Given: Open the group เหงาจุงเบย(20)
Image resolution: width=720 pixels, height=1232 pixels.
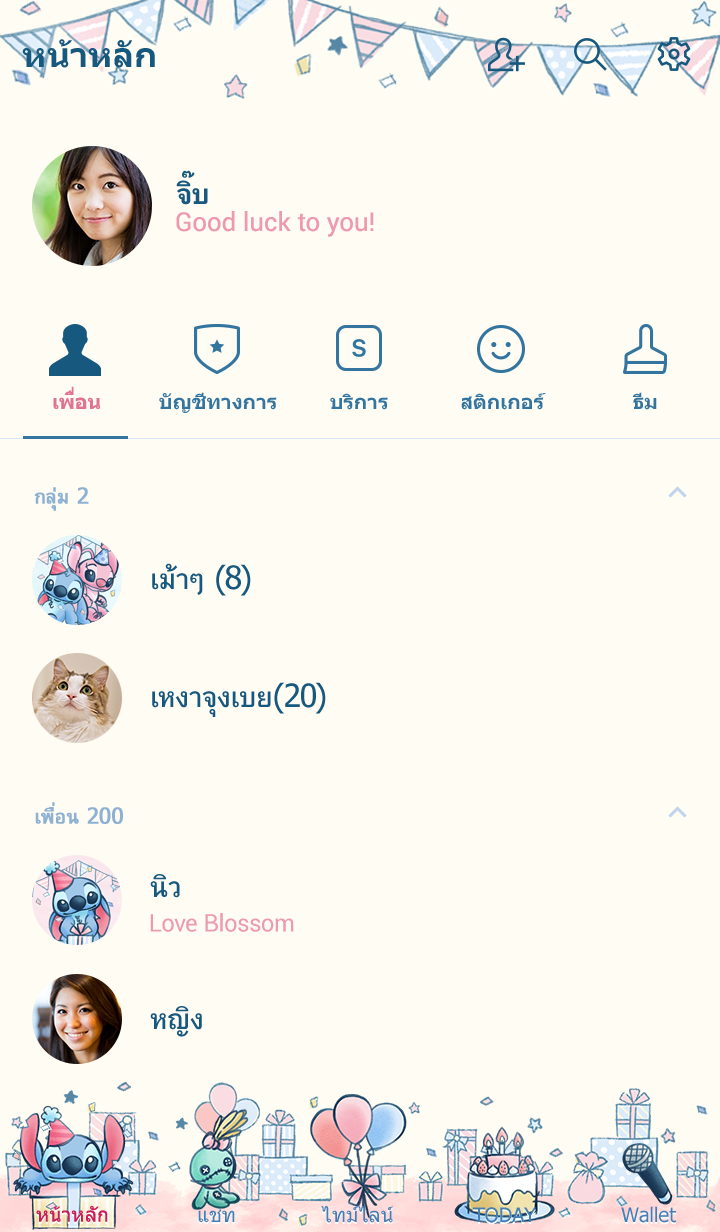Looking at the screenshot, I should [x=360, y=698].
